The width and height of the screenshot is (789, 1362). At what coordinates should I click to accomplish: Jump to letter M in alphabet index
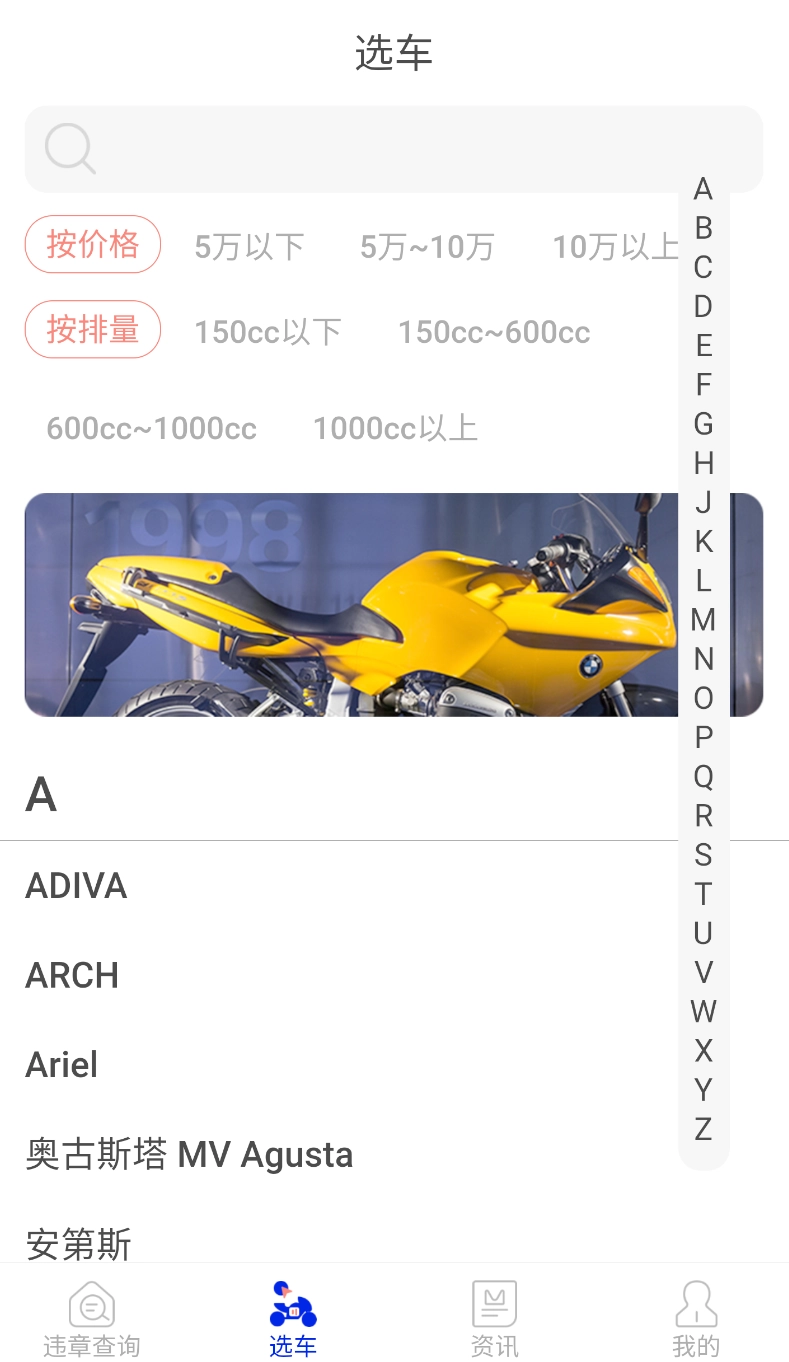[703, 620]
